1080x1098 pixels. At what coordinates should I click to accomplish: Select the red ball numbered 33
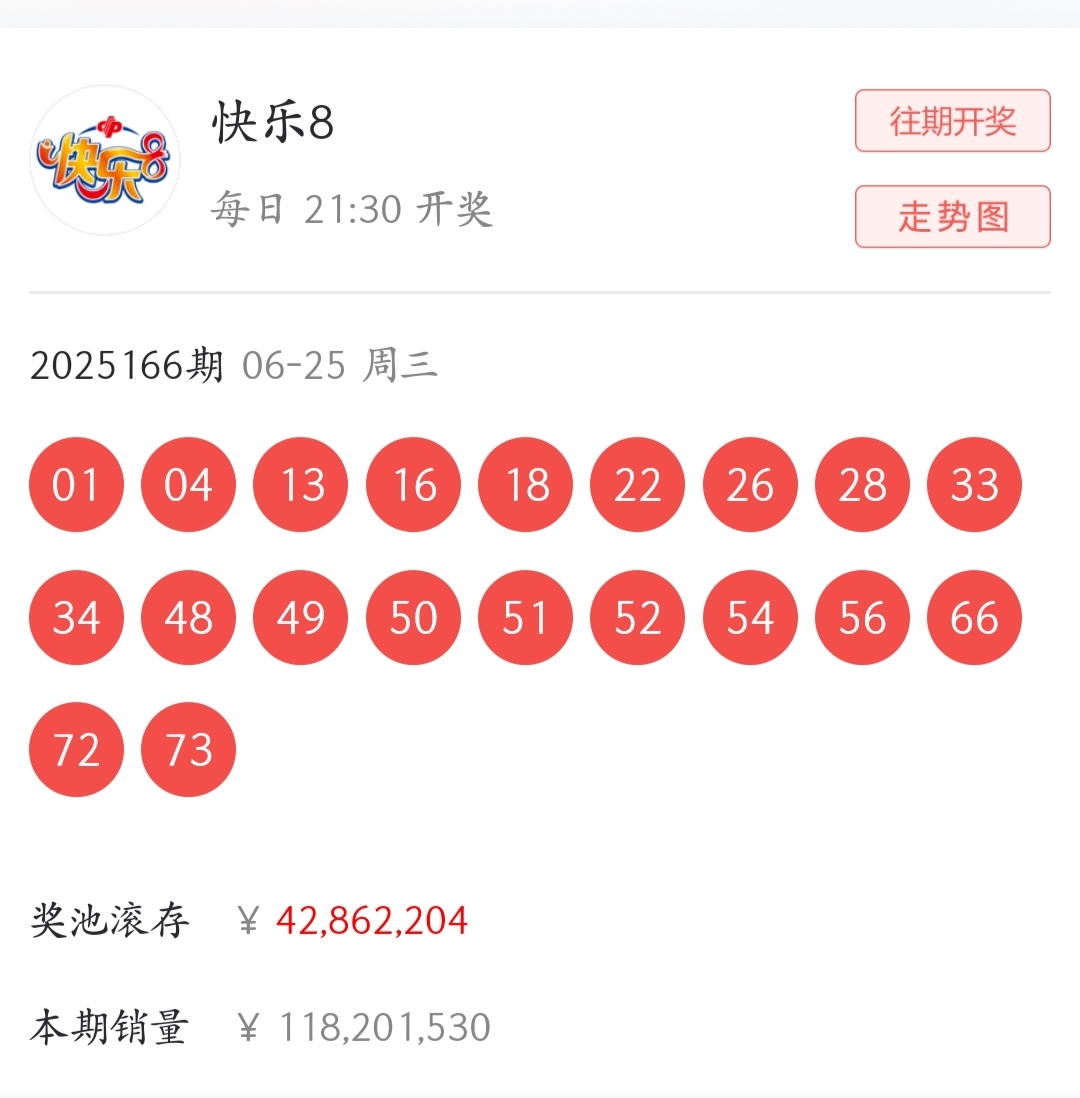coord(974,484)
